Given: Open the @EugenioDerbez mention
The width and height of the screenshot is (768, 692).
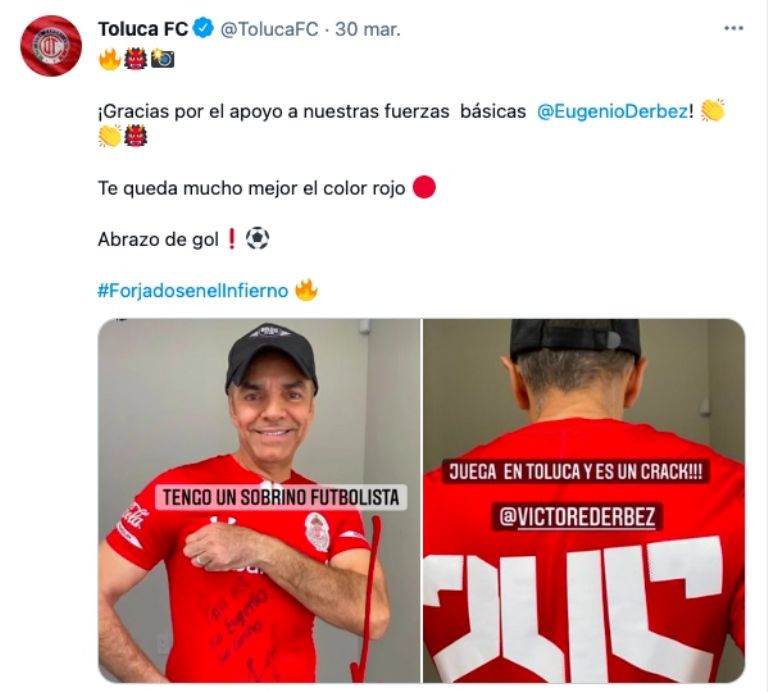Looking at the screenshot, I should [x=611, y=112].
